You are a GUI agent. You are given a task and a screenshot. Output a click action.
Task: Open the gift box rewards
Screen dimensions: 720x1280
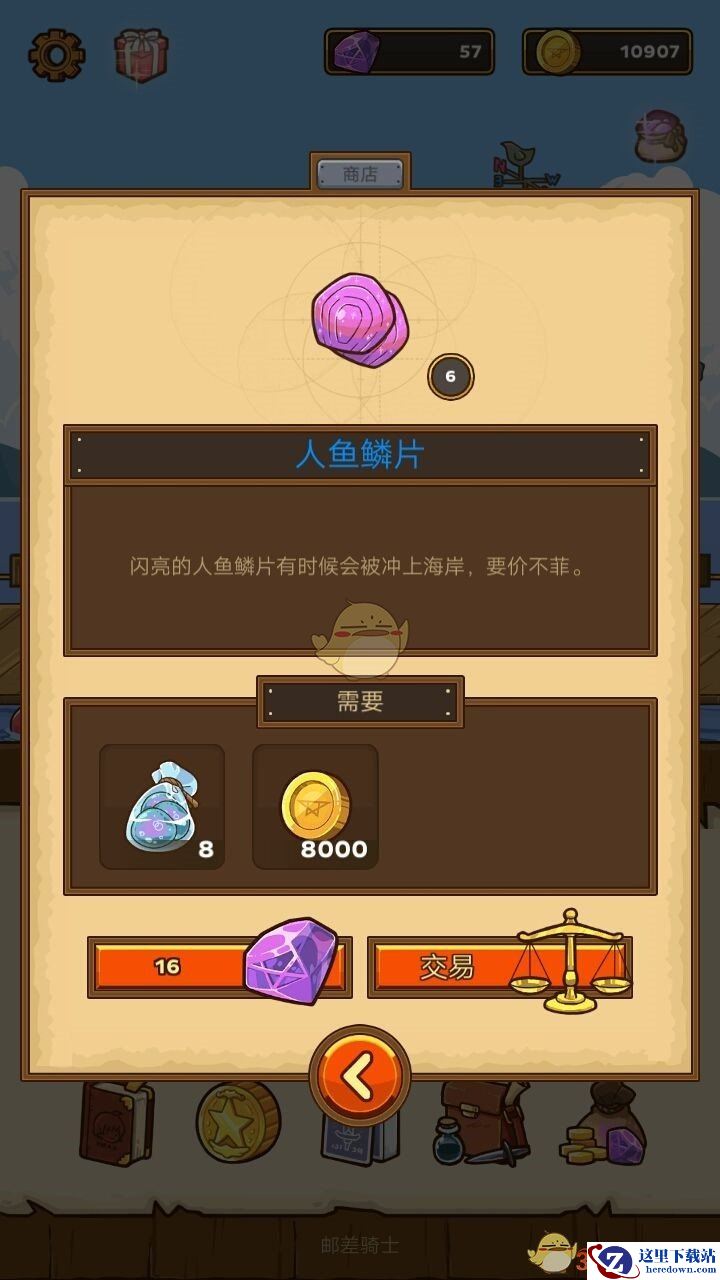point(141,54)
